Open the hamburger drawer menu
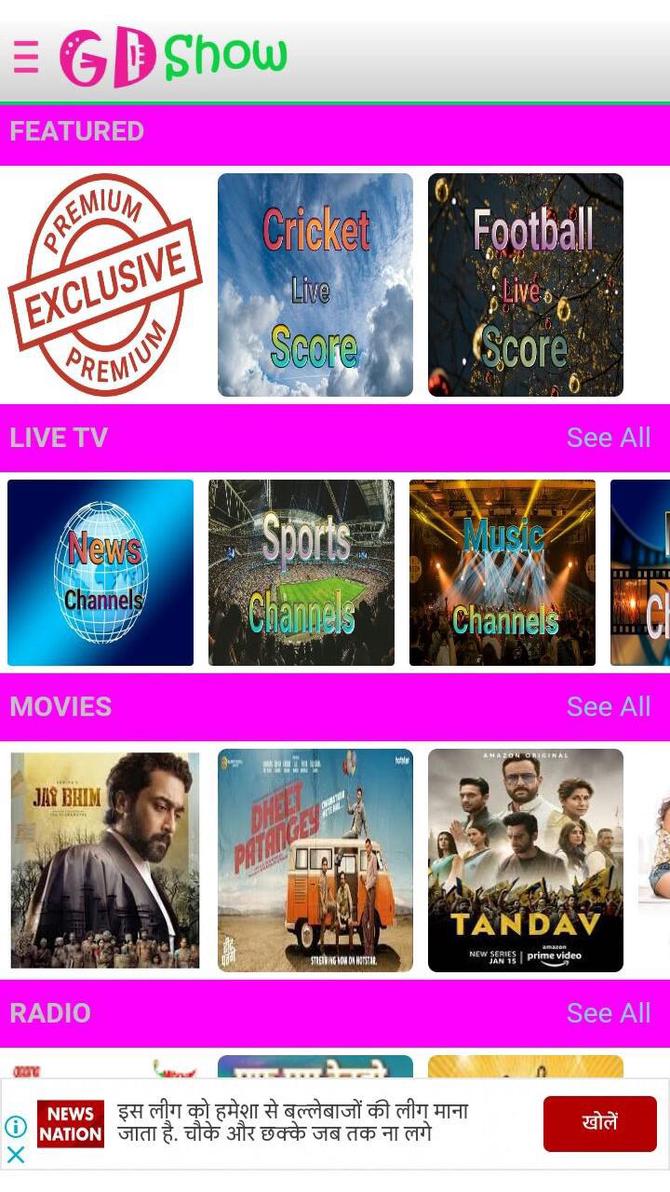The image size is (670, 1192). point(26,57)
